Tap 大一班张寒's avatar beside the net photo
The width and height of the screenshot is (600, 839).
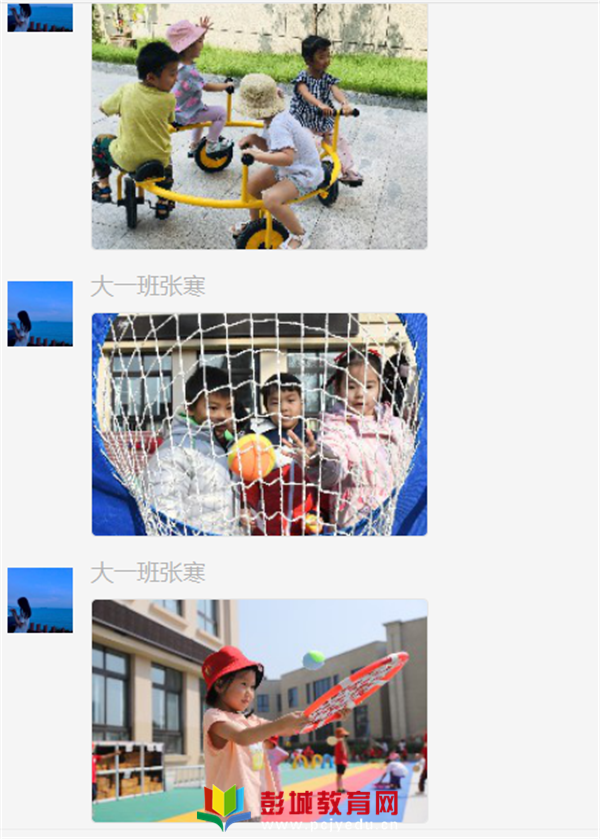coord(40,314)
